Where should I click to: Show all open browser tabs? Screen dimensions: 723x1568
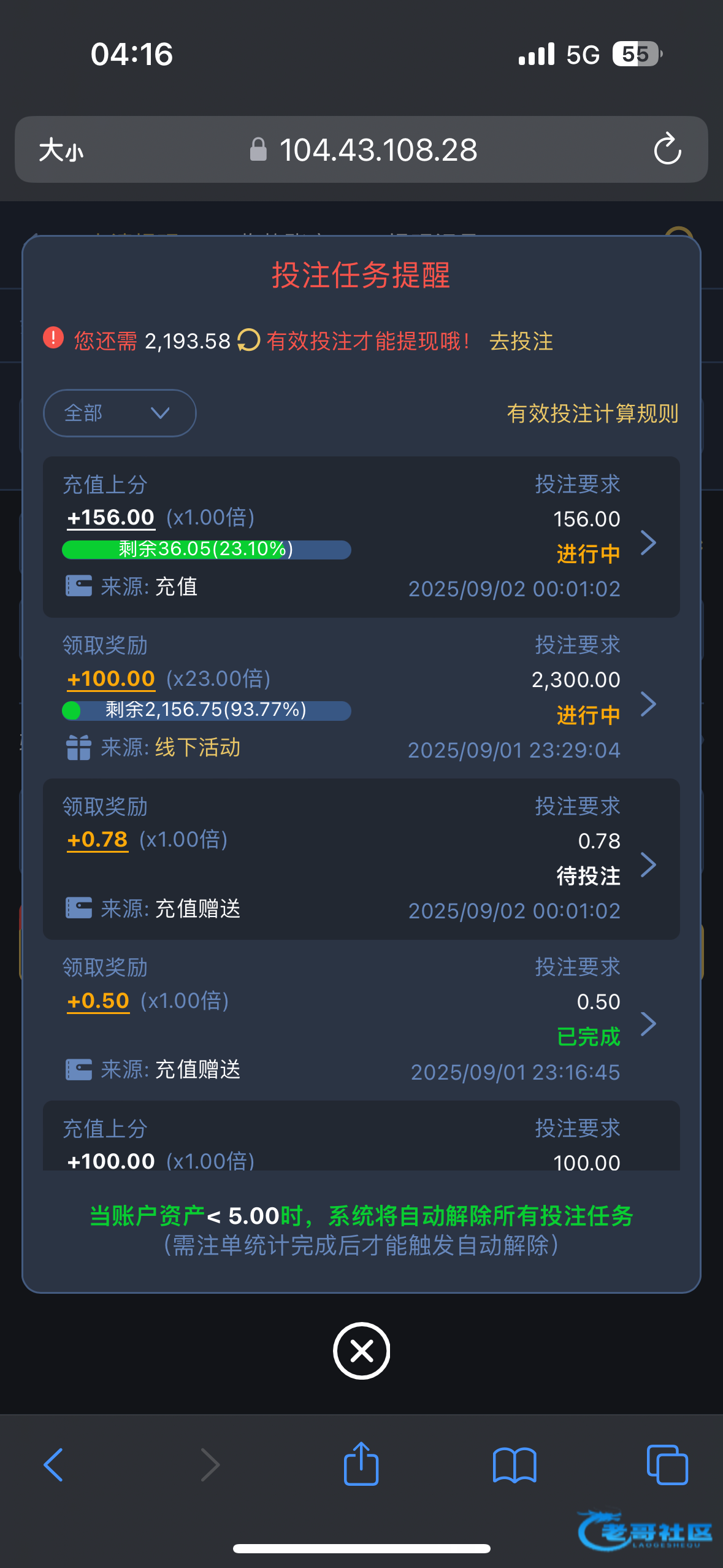click(667, 1465)
